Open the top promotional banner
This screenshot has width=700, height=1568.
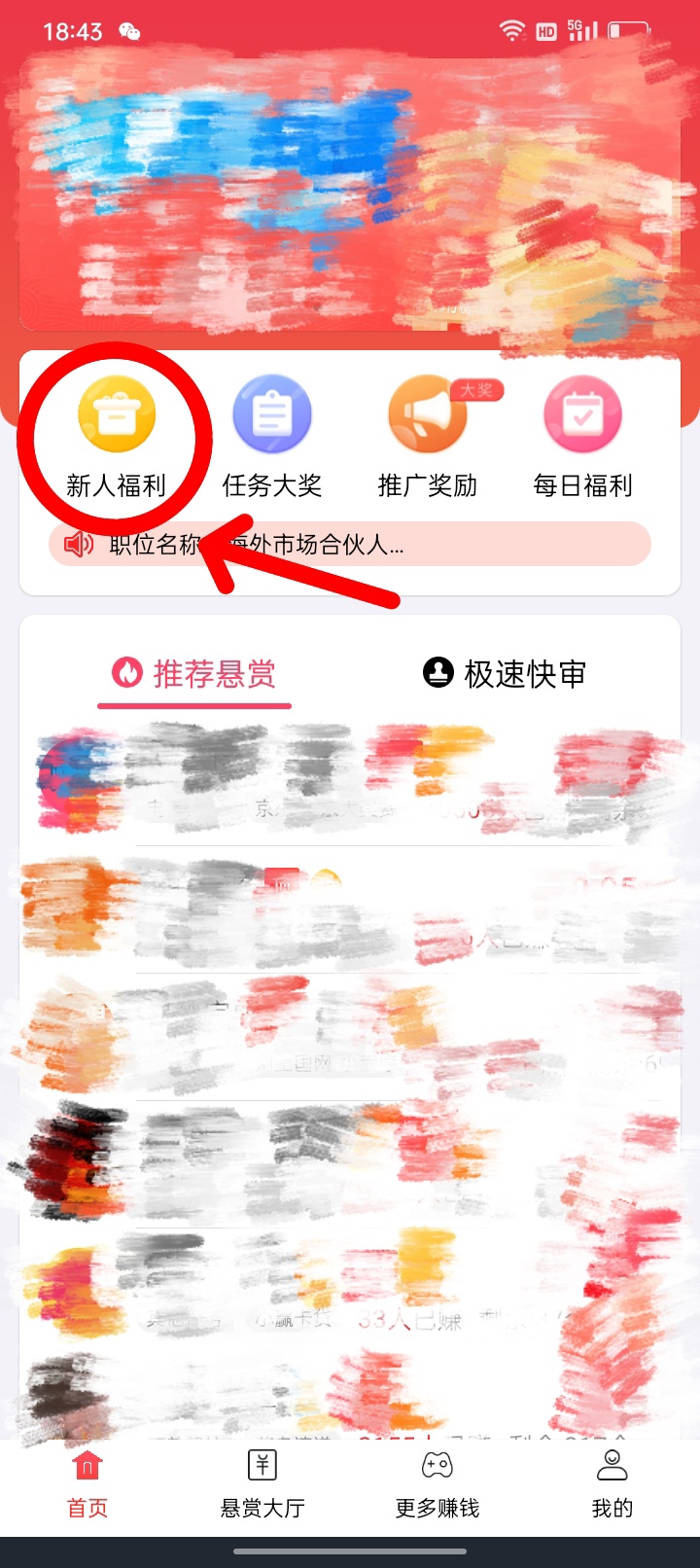pyautogui.click(x=350, y=195)
